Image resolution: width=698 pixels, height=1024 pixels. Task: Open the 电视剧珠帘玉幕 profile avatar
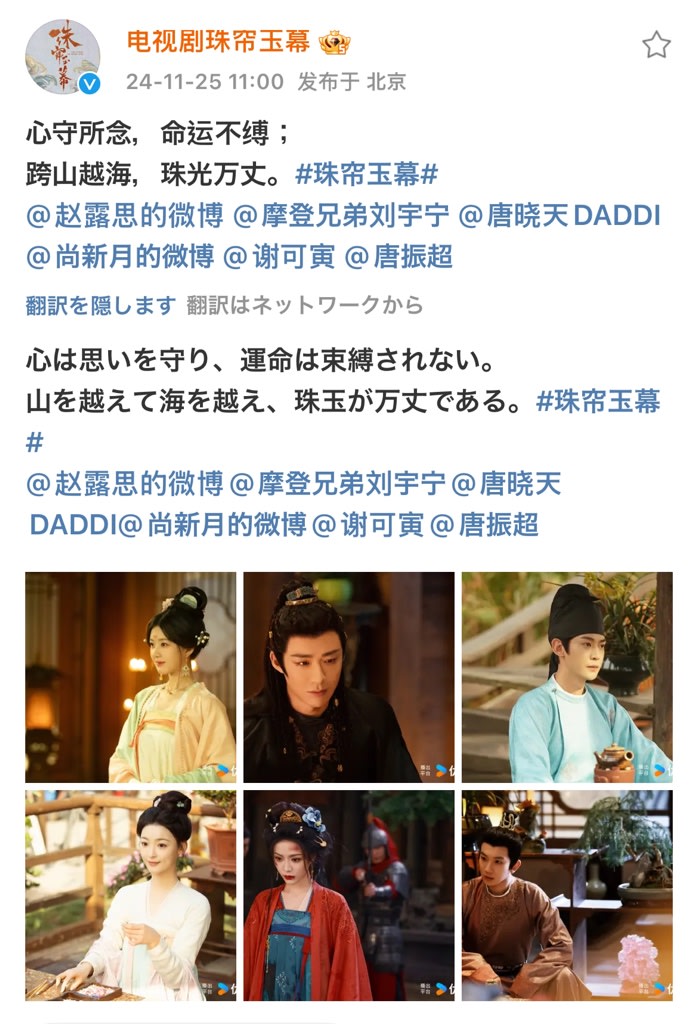click(x=63, y=56)
